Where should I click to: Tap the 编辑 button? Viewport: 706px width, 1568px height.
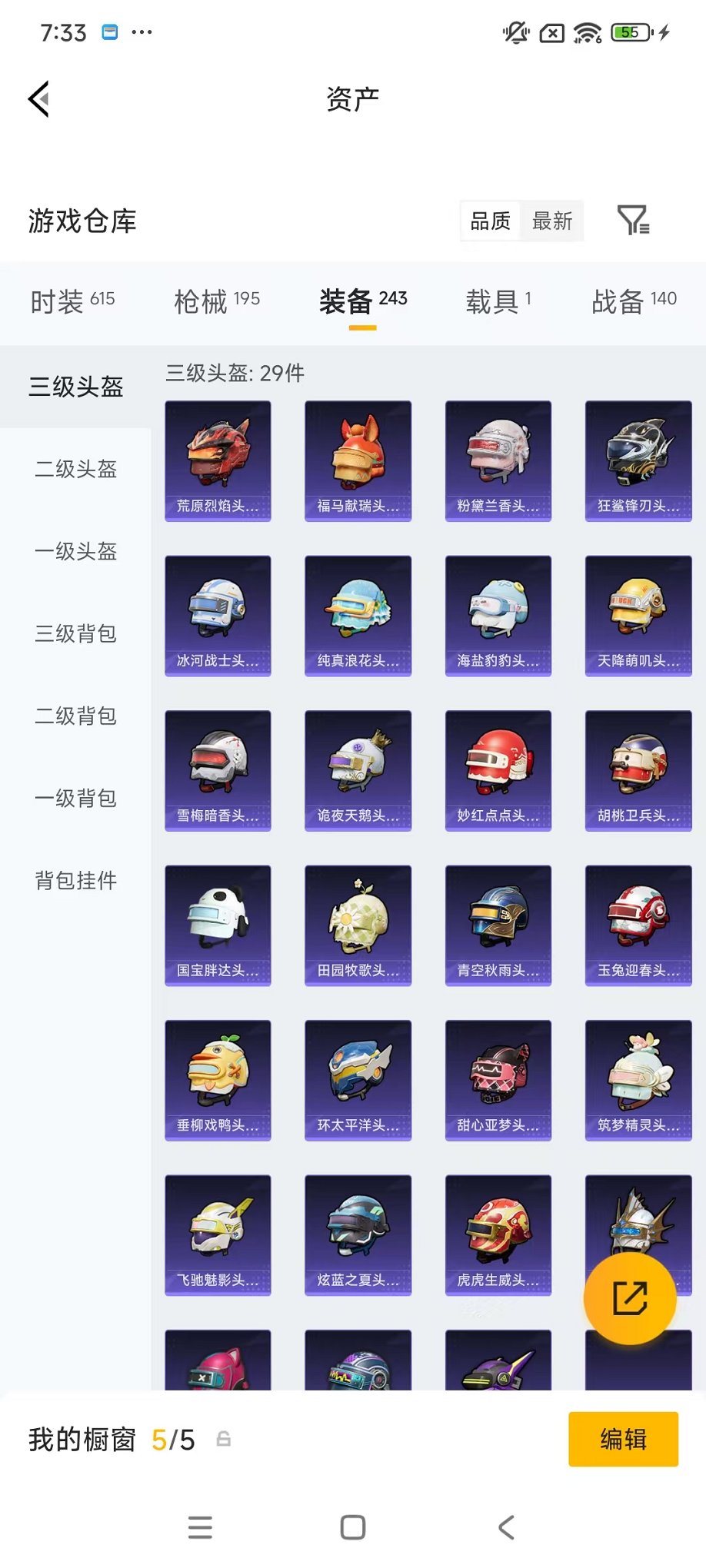click(623, 1439)
